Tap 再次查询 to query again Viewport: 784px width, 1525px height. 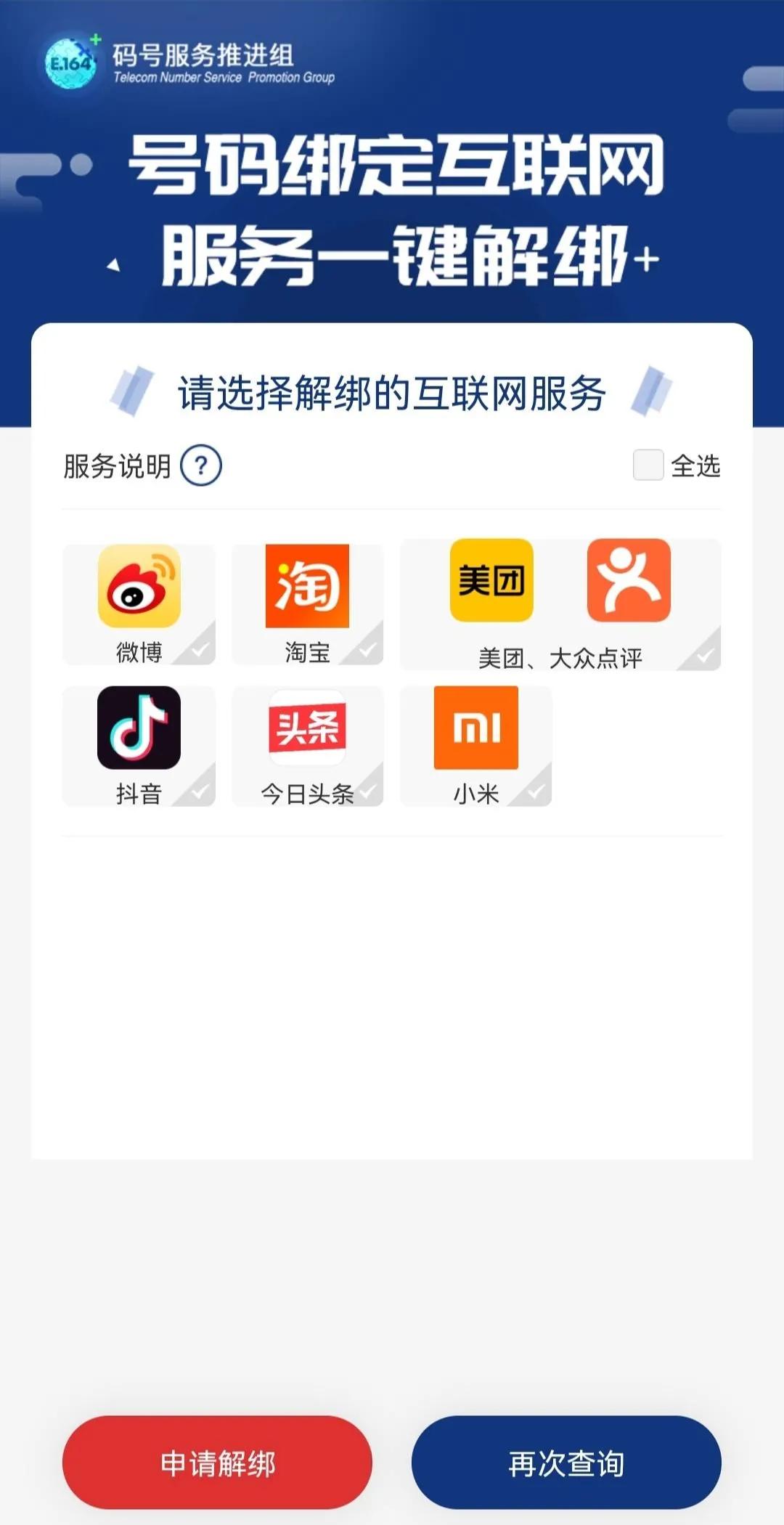(x=566, y=1463)
